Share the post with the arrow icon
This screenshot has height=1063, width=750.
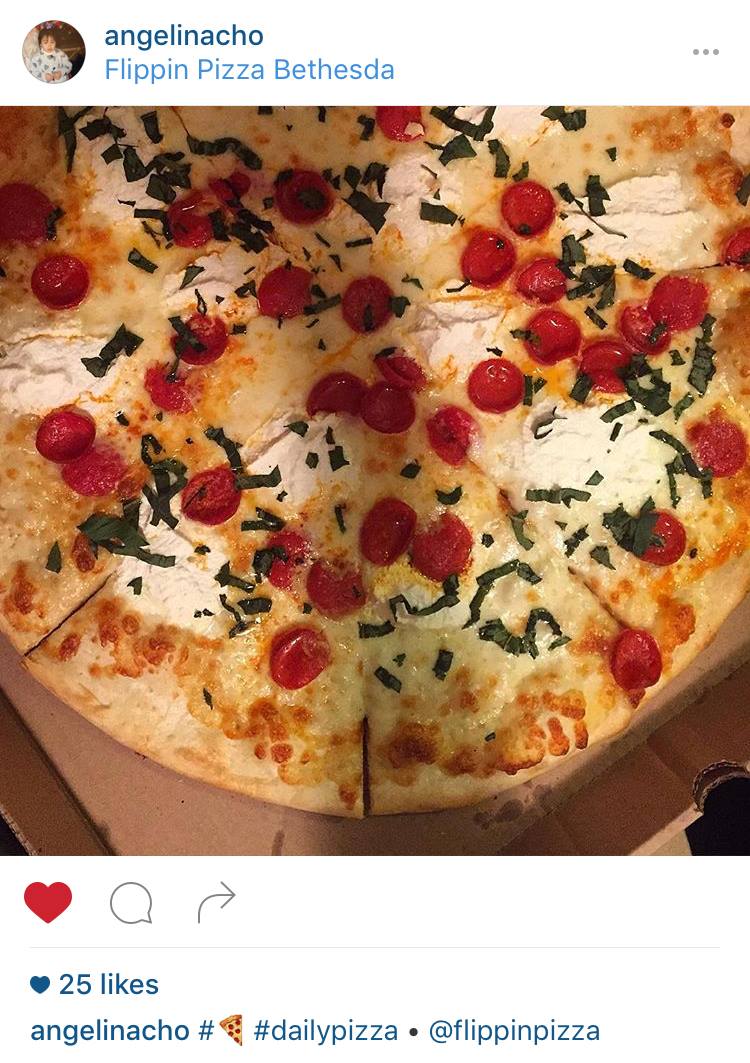pos(216,902)
